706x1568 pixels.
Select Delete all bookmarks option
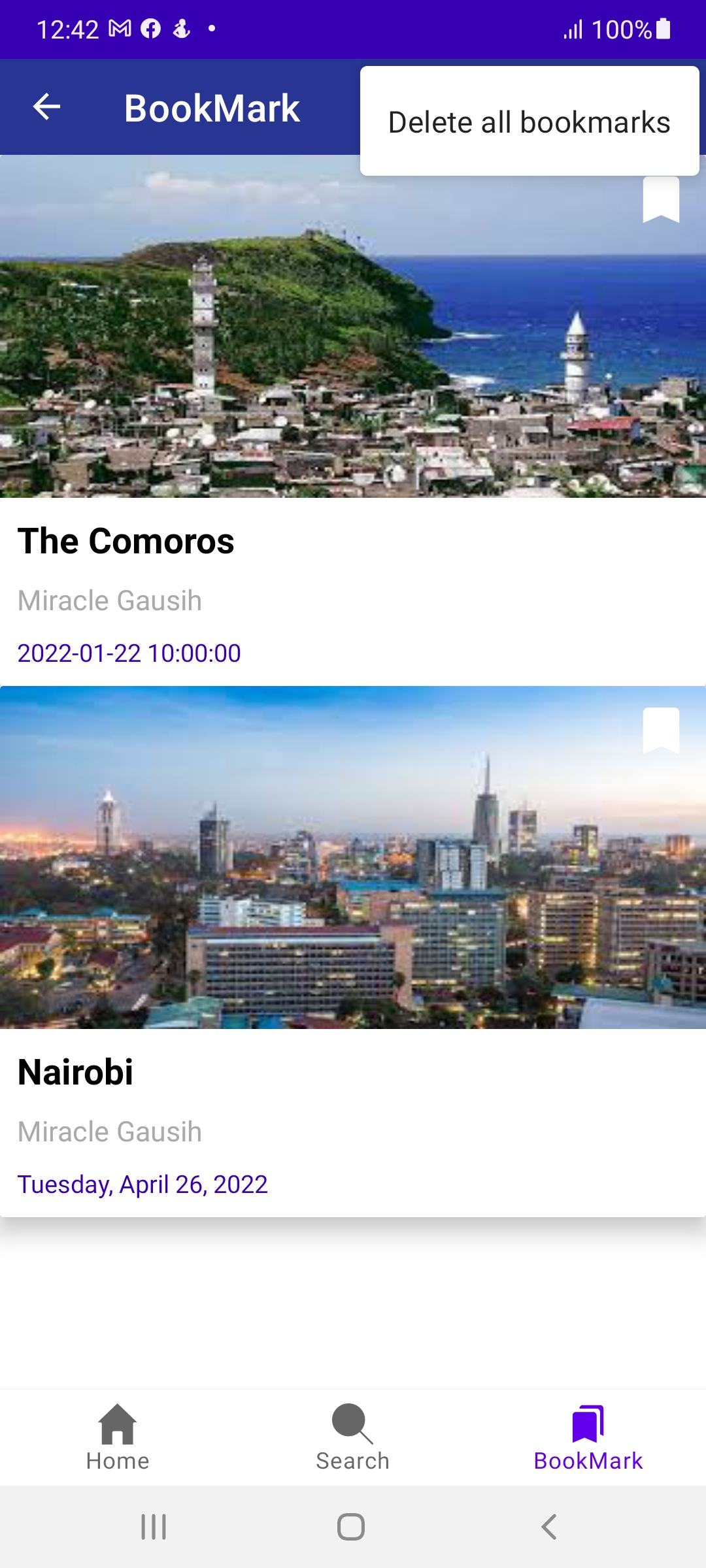point(529,122)
